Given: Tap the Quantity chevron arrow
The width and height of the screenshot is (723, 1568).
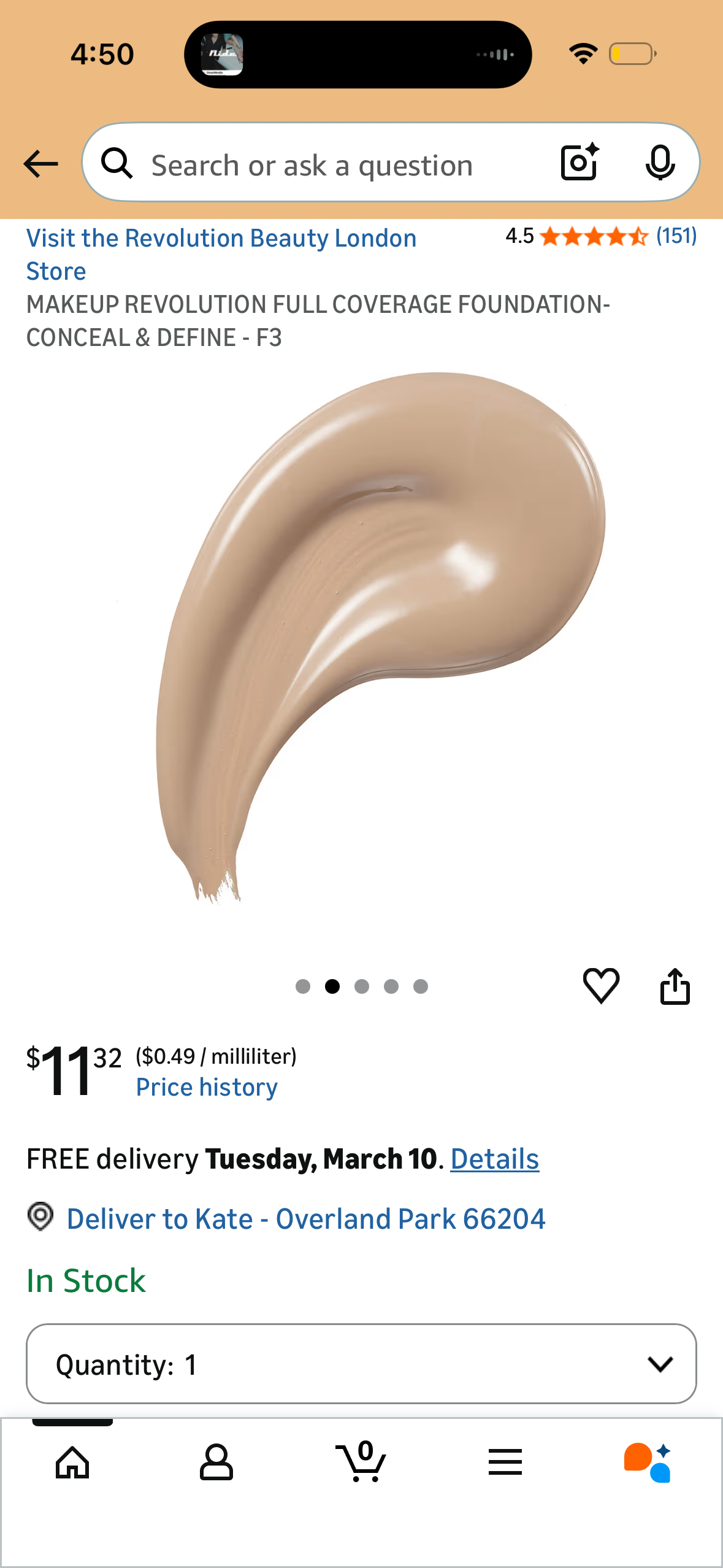Looking at the screenshot, I should coord(659,1364).
